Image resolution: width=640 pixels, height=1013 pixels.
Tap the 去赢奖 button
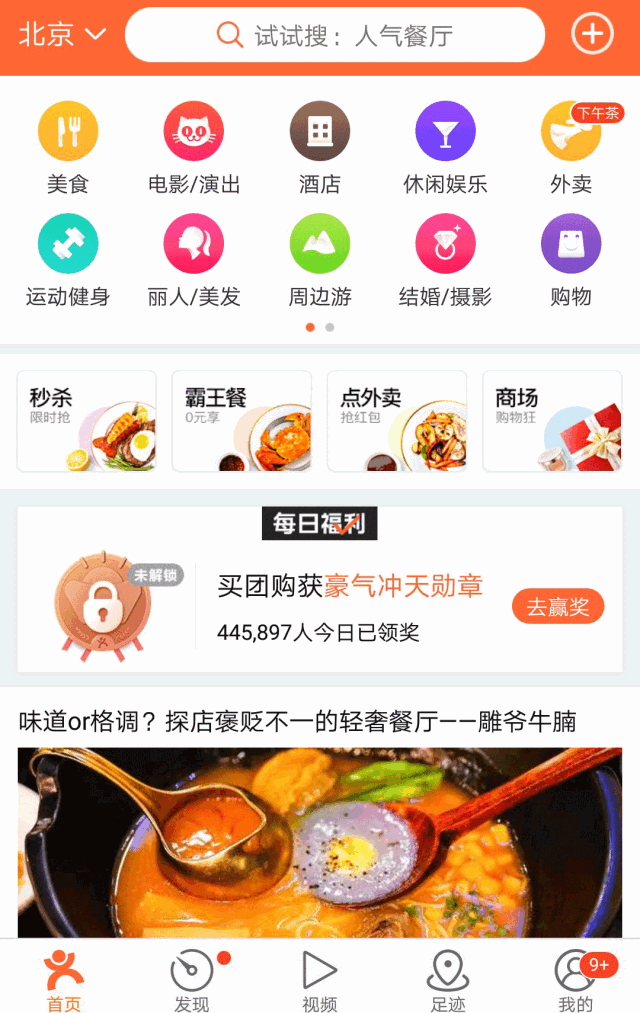pyautogui.click(x=558, y=606)
